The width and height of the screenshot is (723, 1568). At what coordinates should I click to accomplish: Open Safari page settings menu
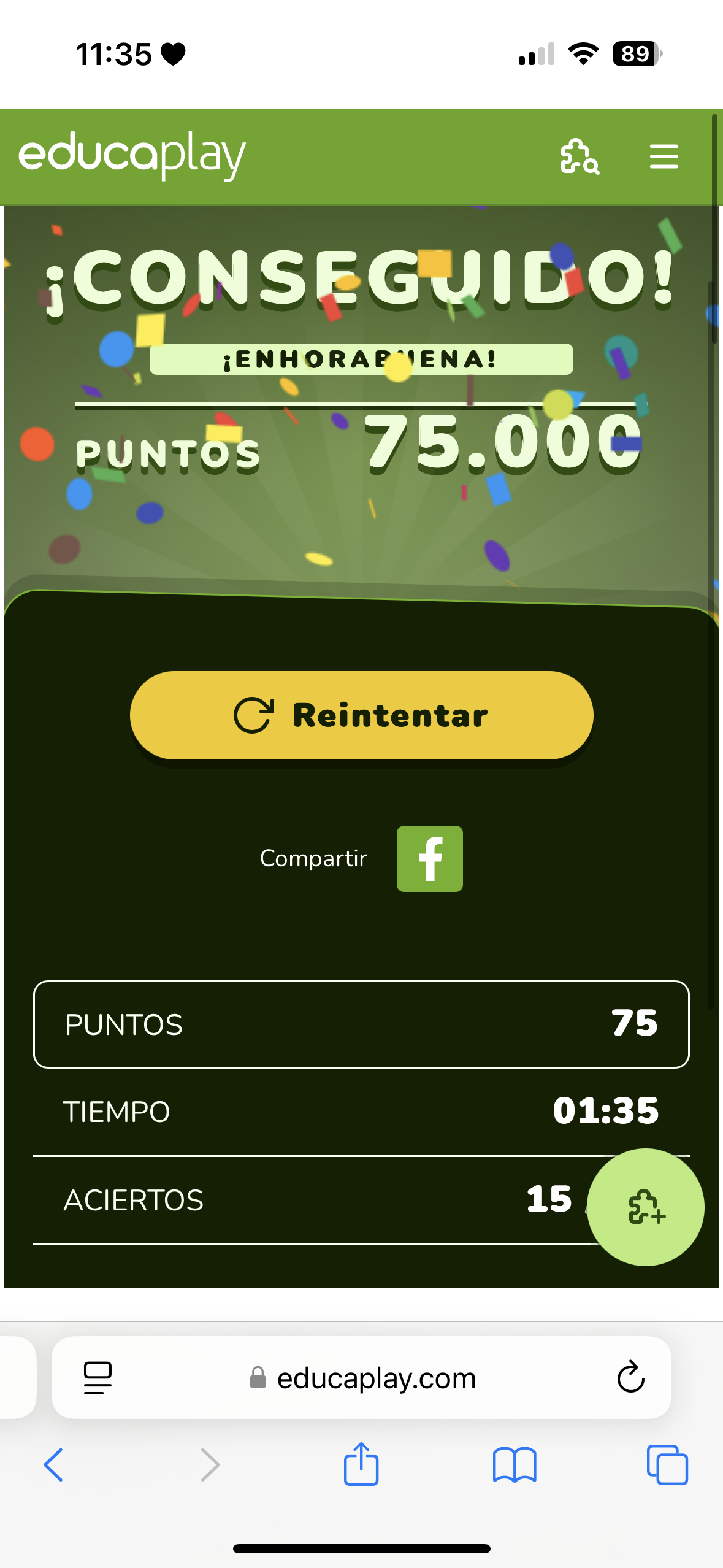pyautogui.click(x=98, y=1378)
